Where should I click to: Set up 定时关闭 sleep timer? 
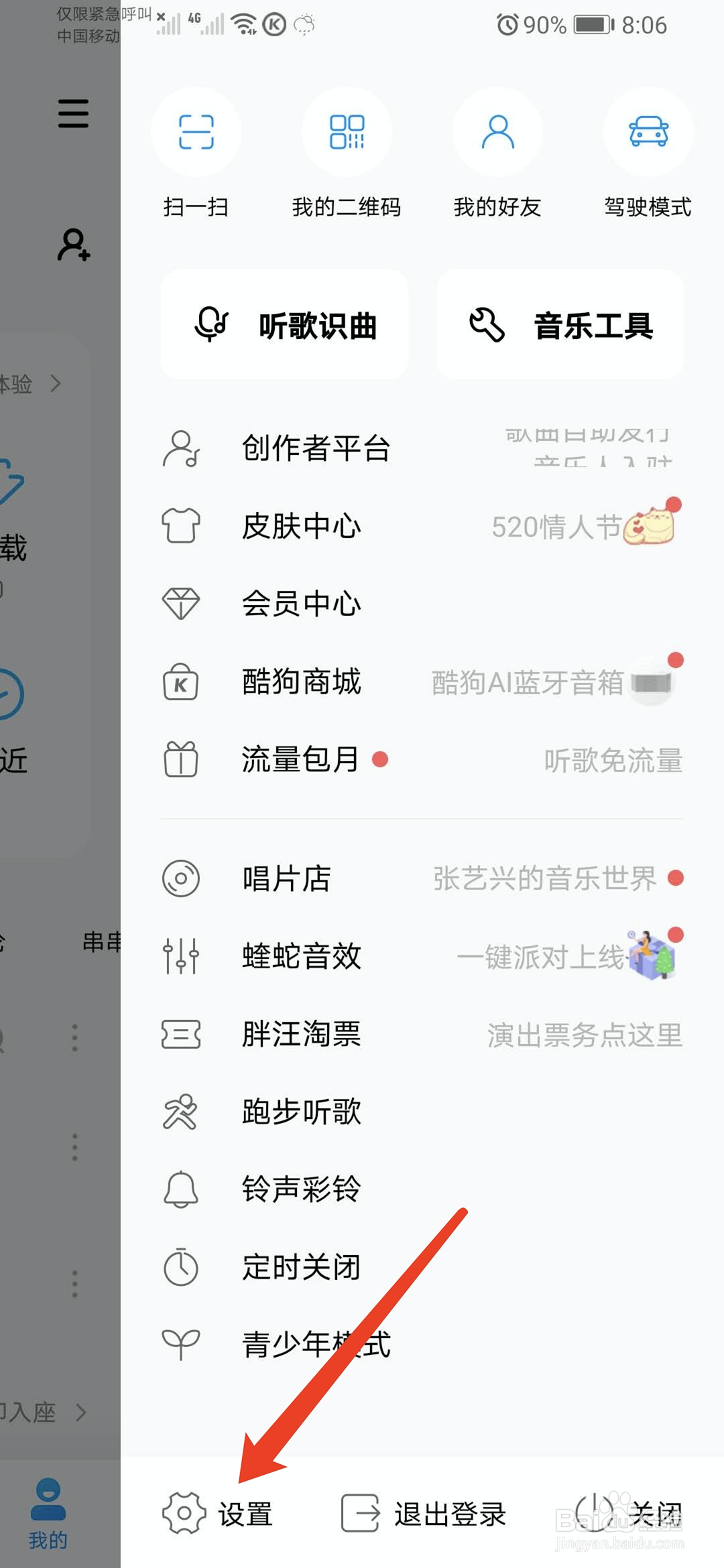[302, 1266]
